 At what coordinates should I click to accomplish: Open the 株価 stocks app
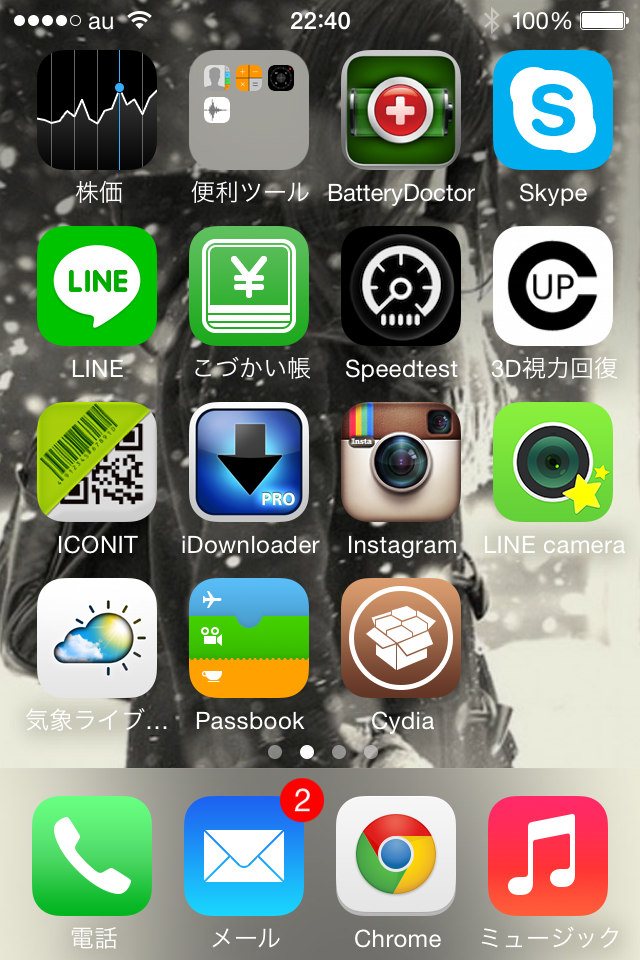(x=97, y=110)
